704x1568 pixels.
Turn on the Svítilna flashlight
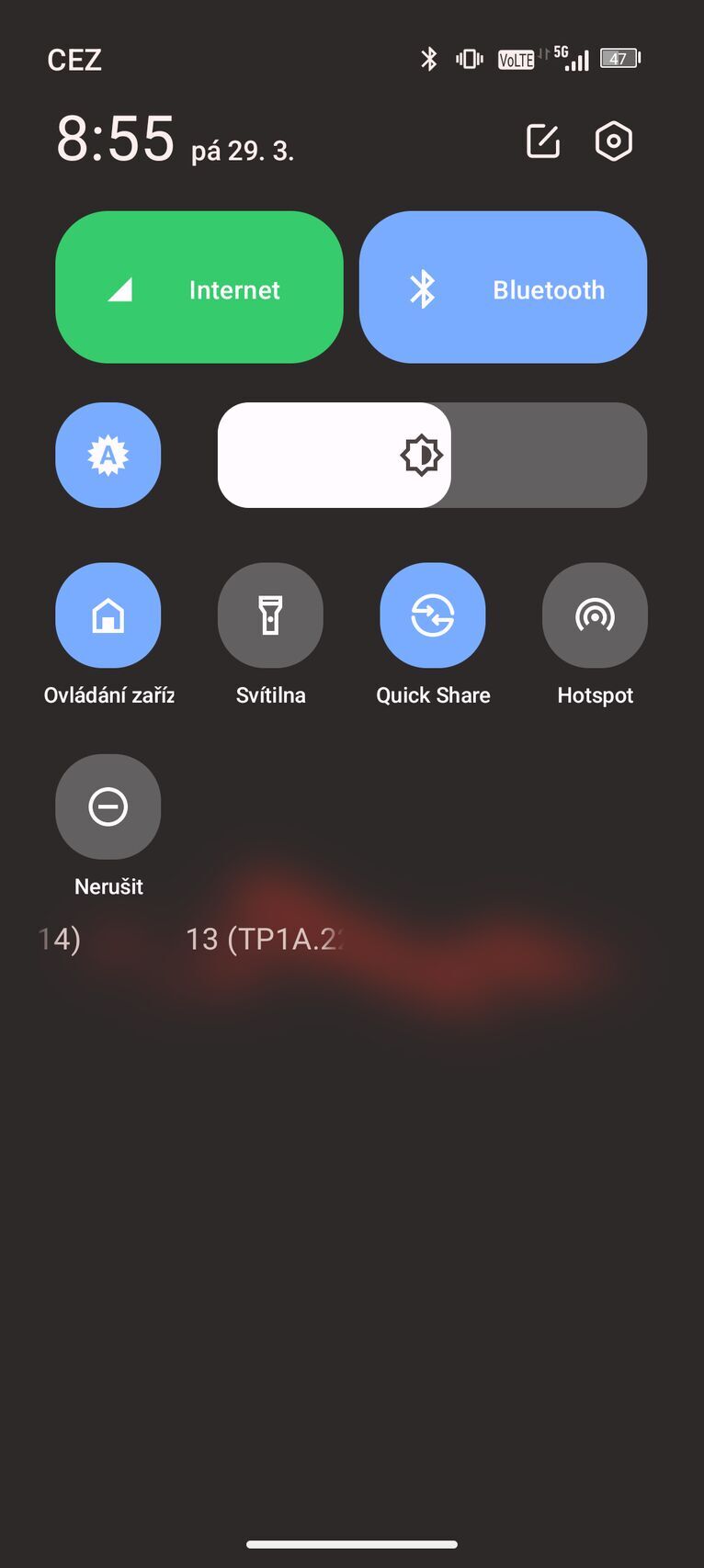[x=270, y=615]
